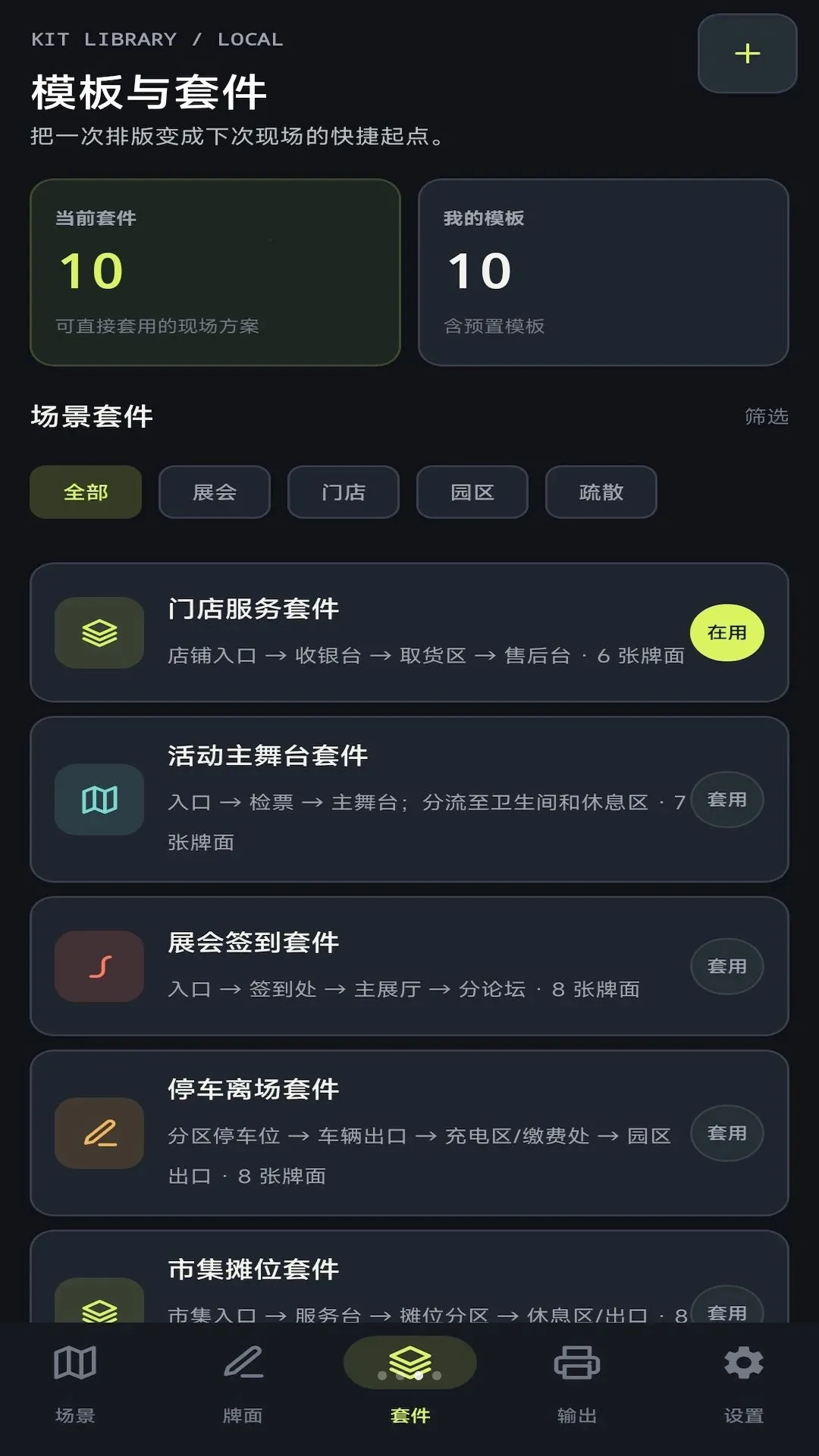Screen dimensions: 819x1456
Task: Filter kits by 展会
Action: (x=215, y=492)
